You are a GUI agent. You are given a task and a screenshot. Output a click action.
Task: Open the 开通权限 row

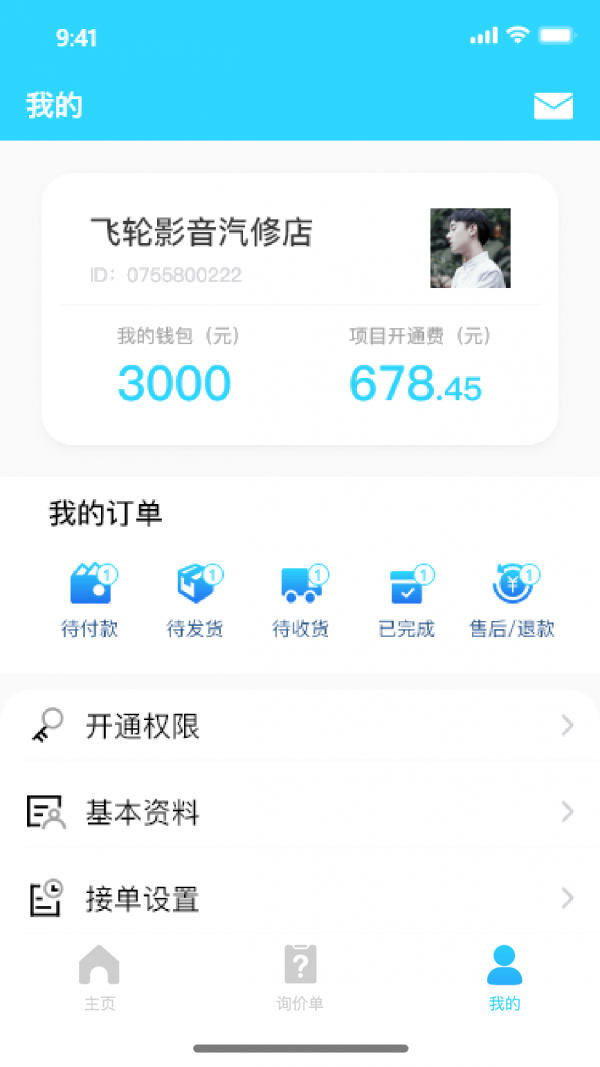(x=300, y=726)
